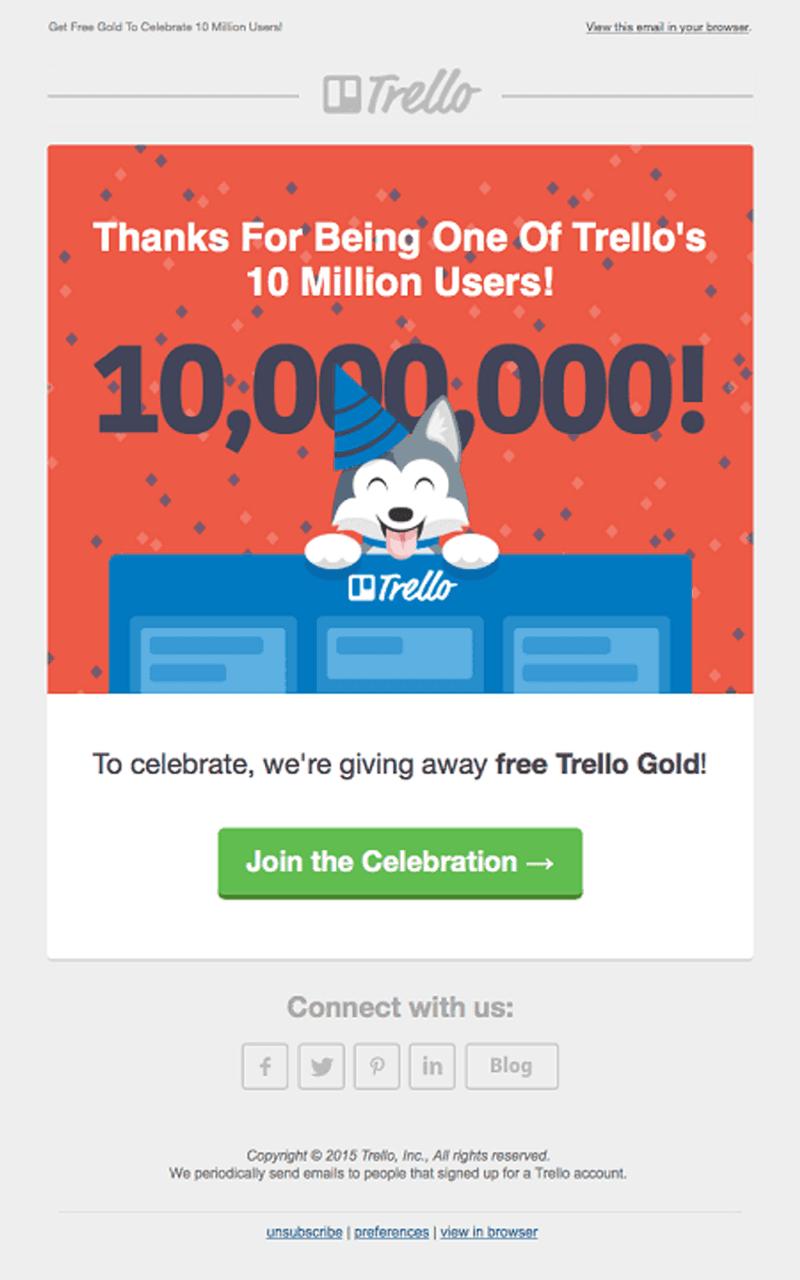Image resolution: width=800 pixels, height=1280 pixels.
Task: Visit Trello's Twitter profile
Action: (321, 1066)
